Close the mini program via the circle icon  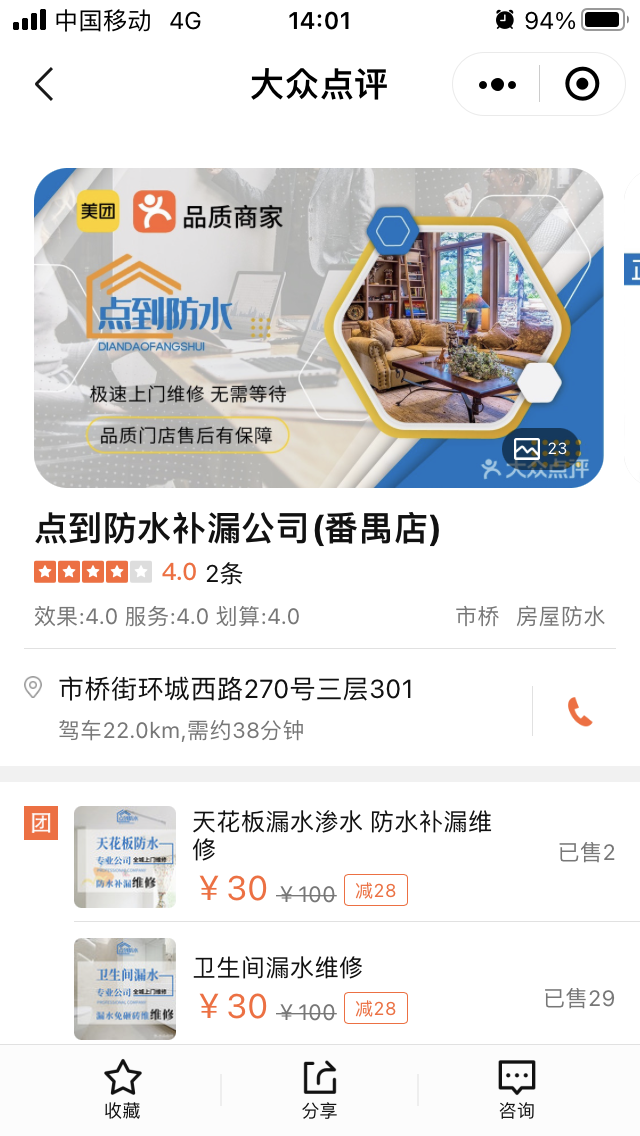[582, 85]
